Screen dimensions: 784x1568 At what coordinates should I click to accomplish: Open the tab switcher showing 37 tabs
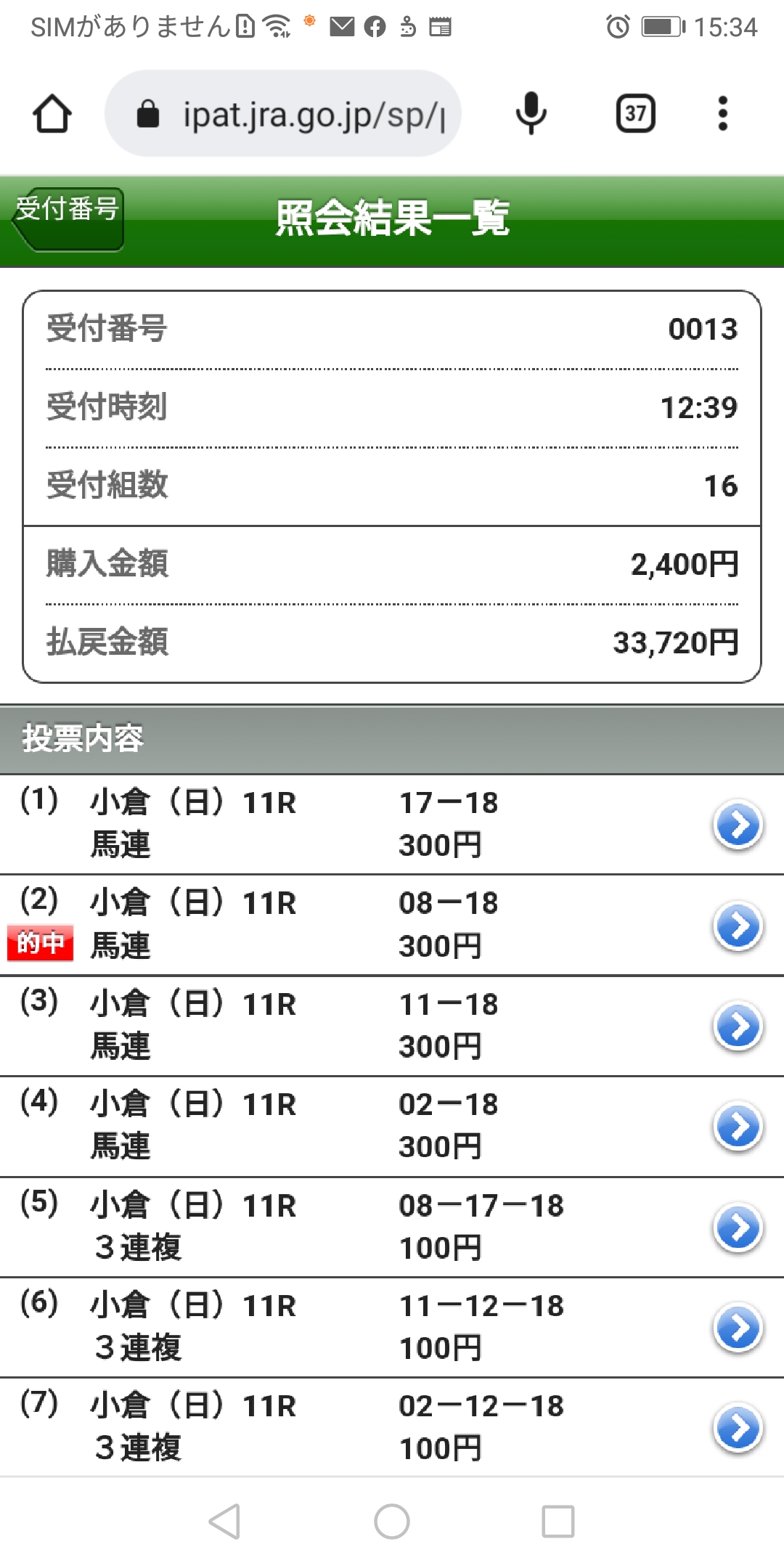635,114
